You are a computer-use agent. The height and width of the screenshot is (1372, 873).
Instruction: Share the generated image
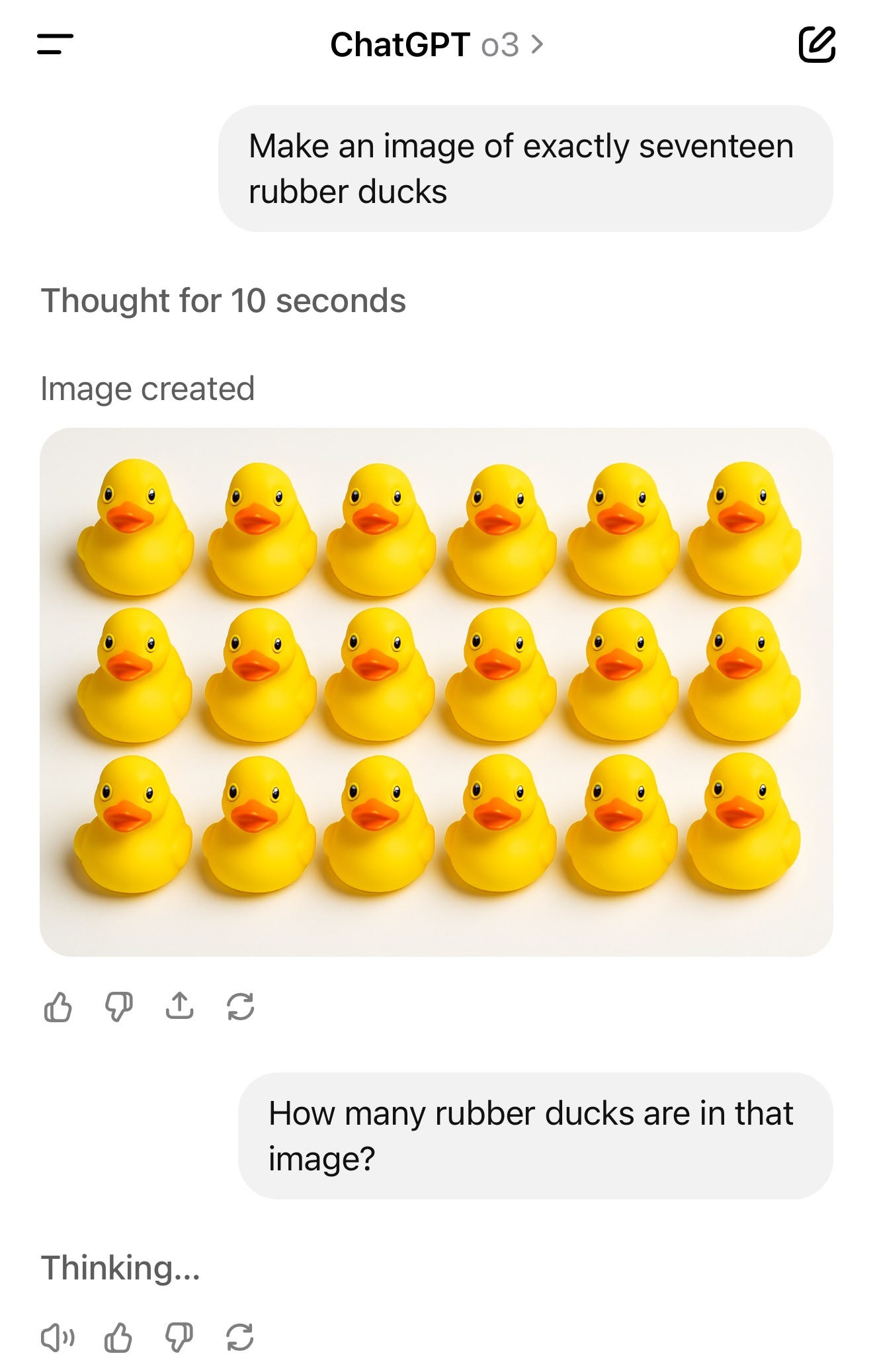coord(179,1006)
